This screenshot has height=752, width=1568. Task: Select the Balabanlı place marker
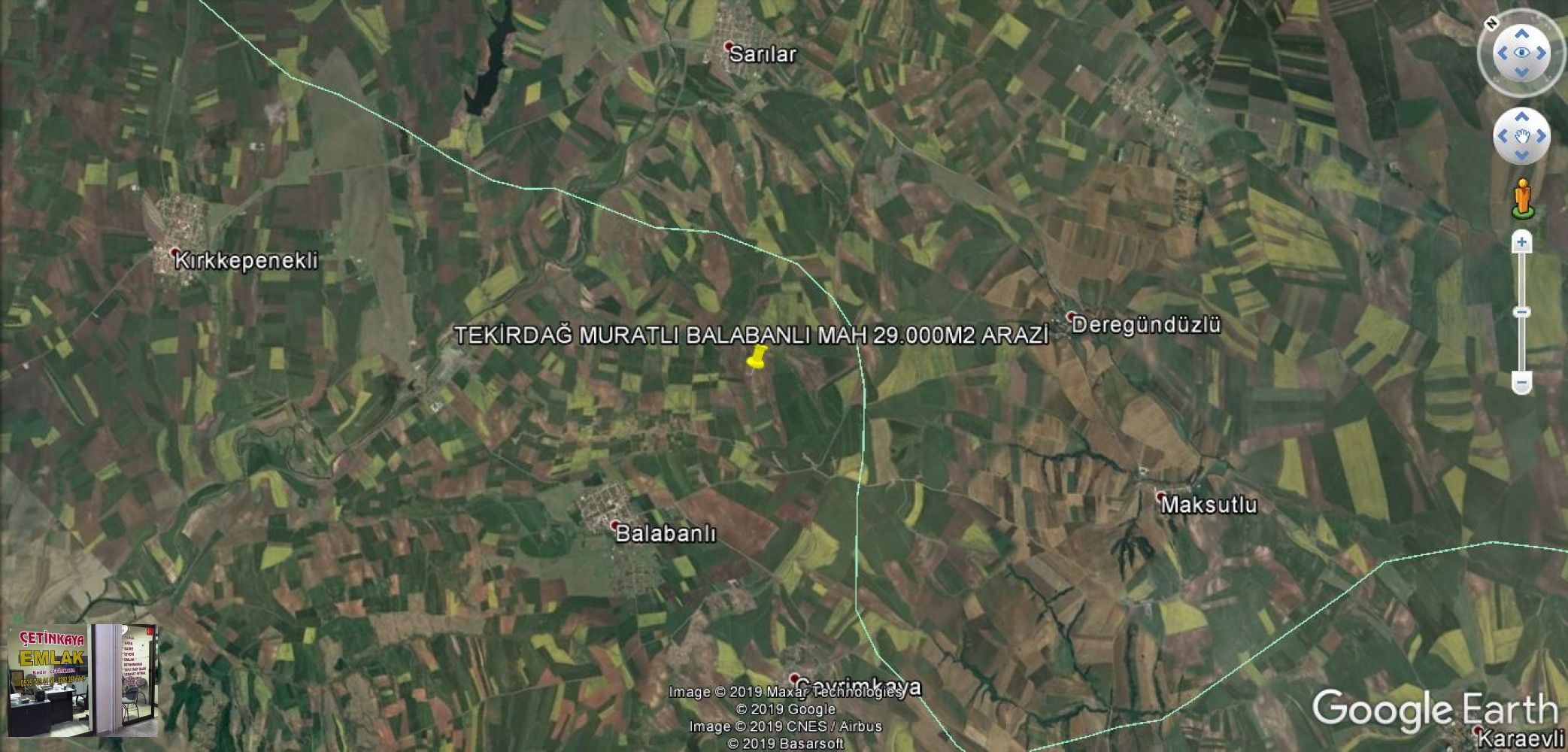pyautogui.click(x=615, y=524)
